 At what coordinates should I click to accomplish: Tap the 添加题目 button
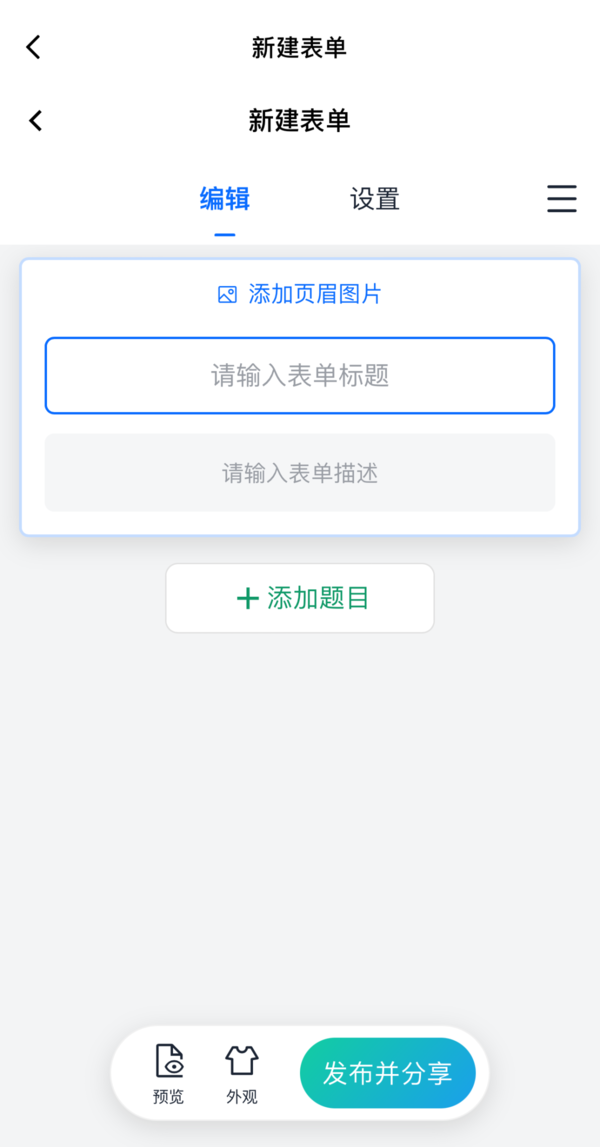[300, 598]
